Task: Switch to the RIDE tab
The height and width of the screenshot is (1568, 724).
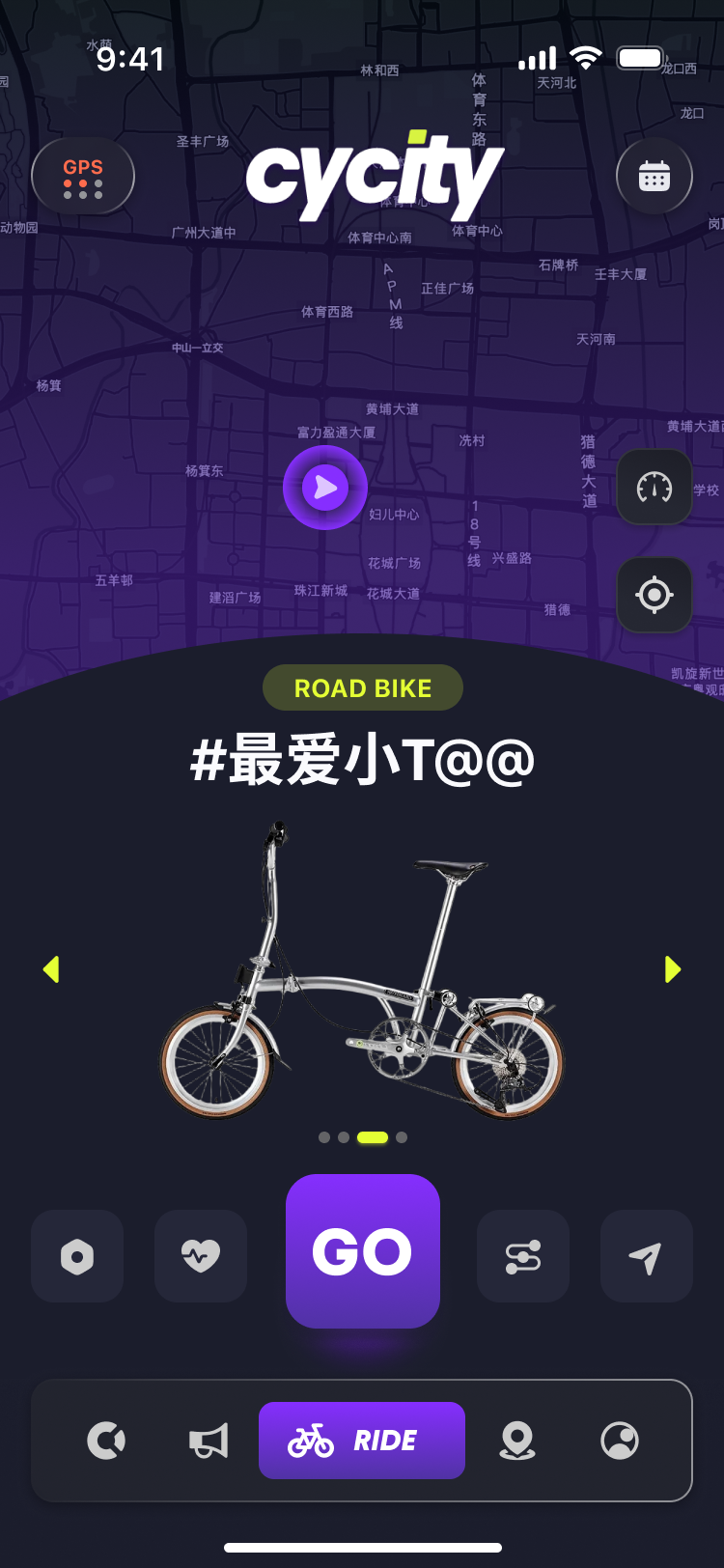Action: coord(362,1440)
